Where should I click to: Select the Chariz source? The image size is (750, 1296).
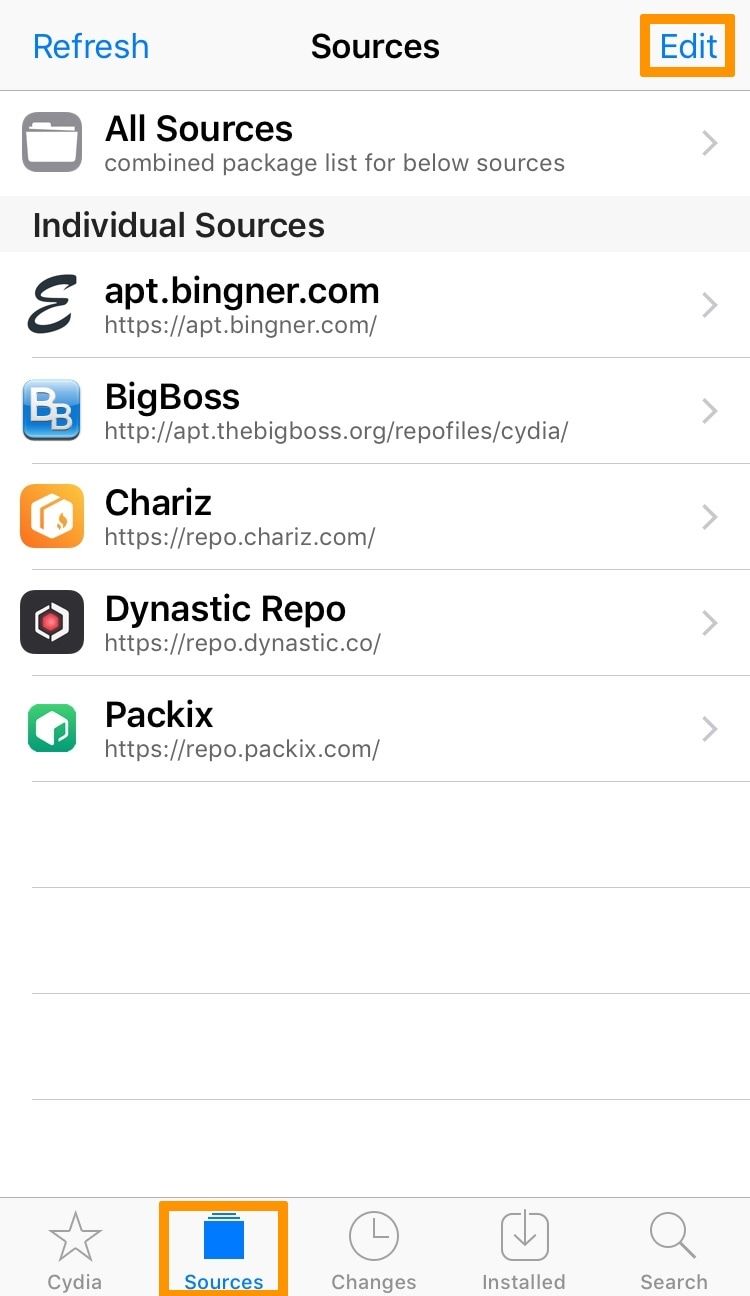point(375,517)
